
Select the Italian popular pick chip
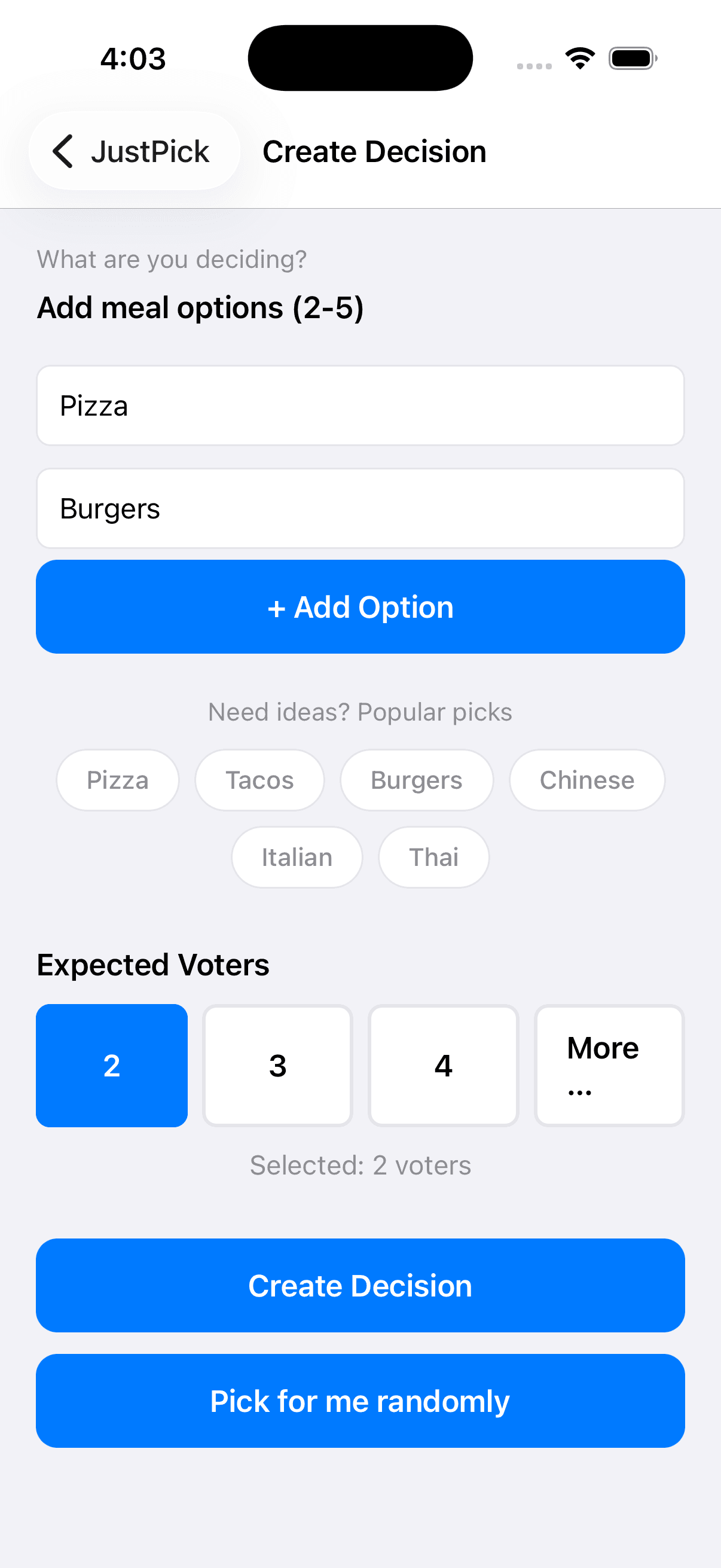[x=297, y=856]
